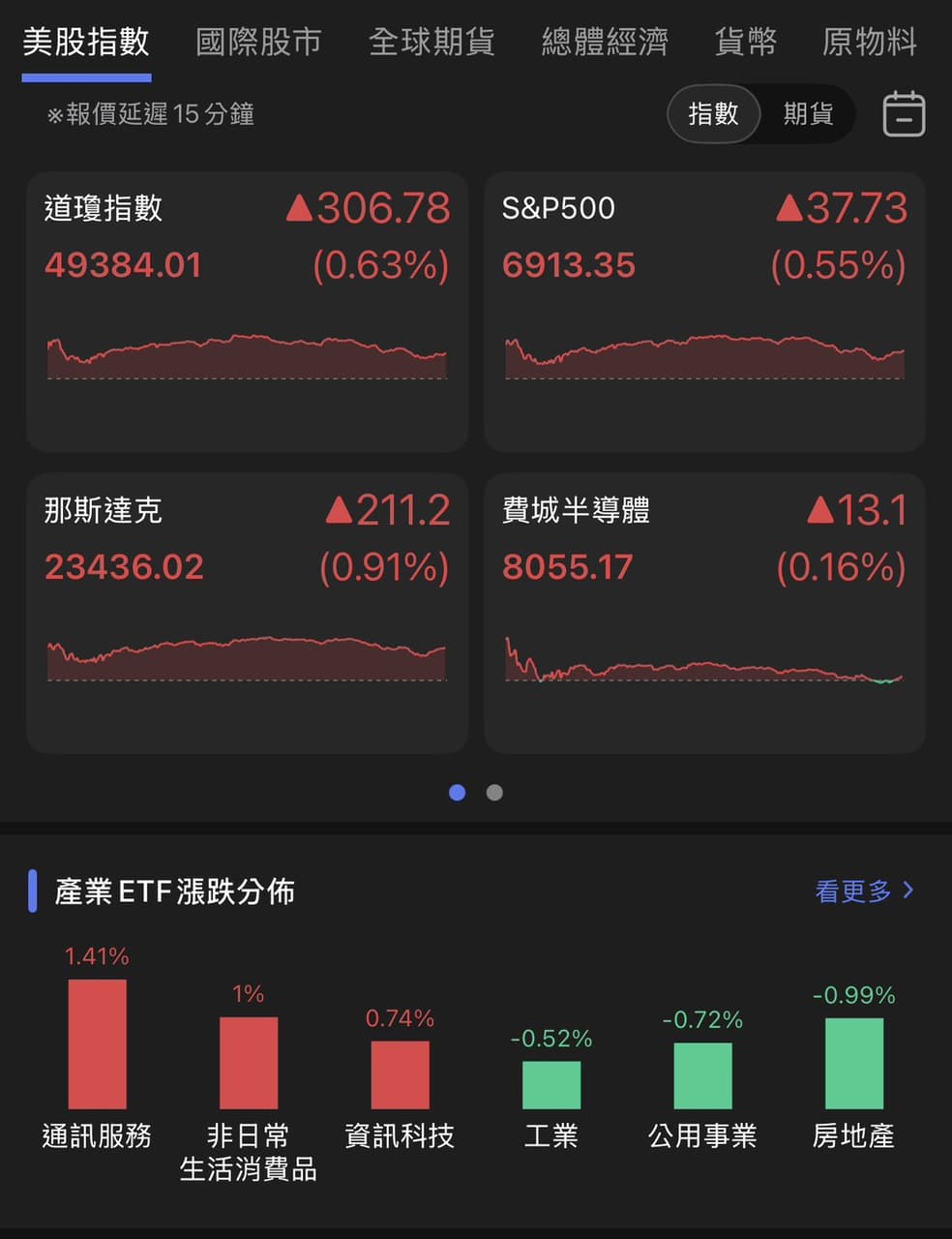Keep 指數 mode selected
The height and width of the screenshot is (1239, 952).
713,113
